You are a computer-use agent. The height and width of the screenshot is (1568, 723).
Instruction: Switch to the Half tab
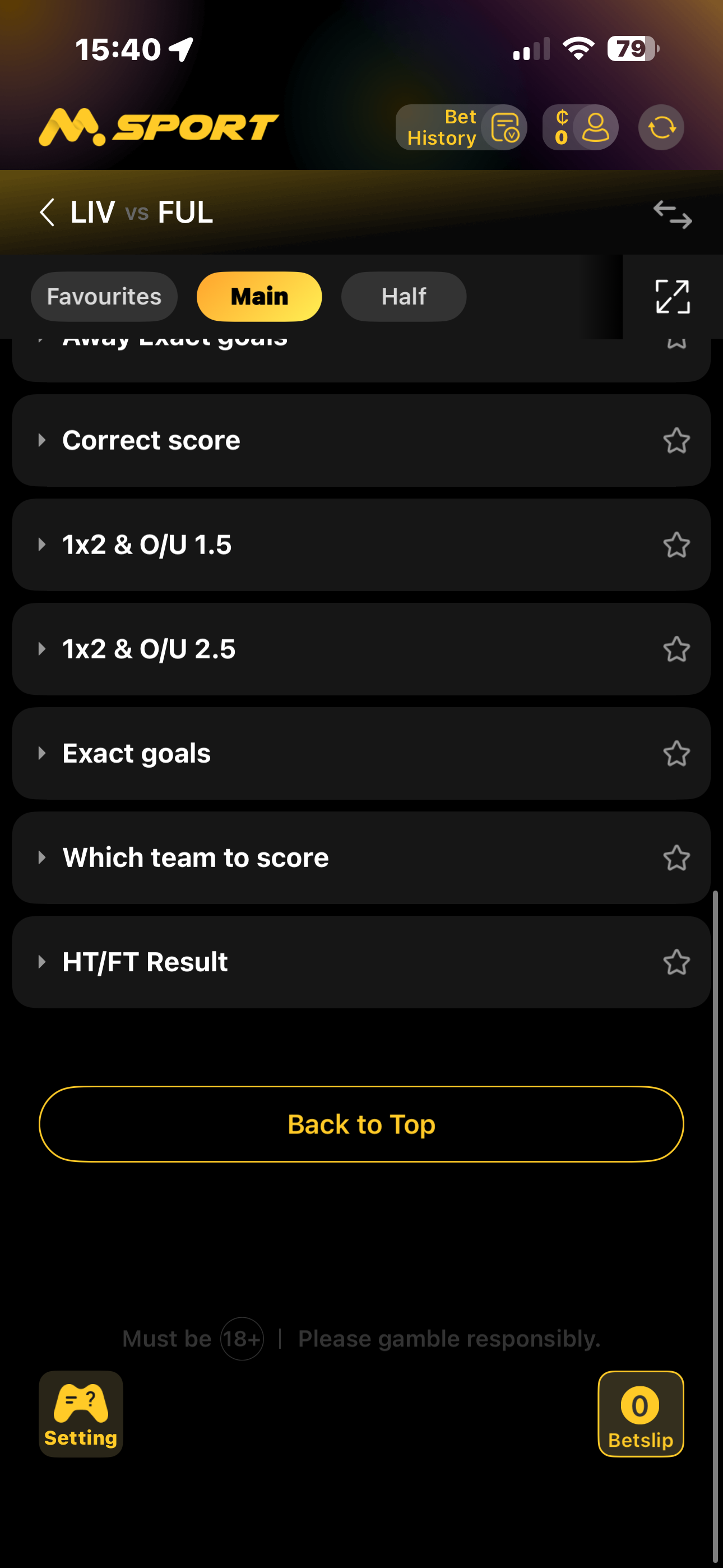[404, 297]
